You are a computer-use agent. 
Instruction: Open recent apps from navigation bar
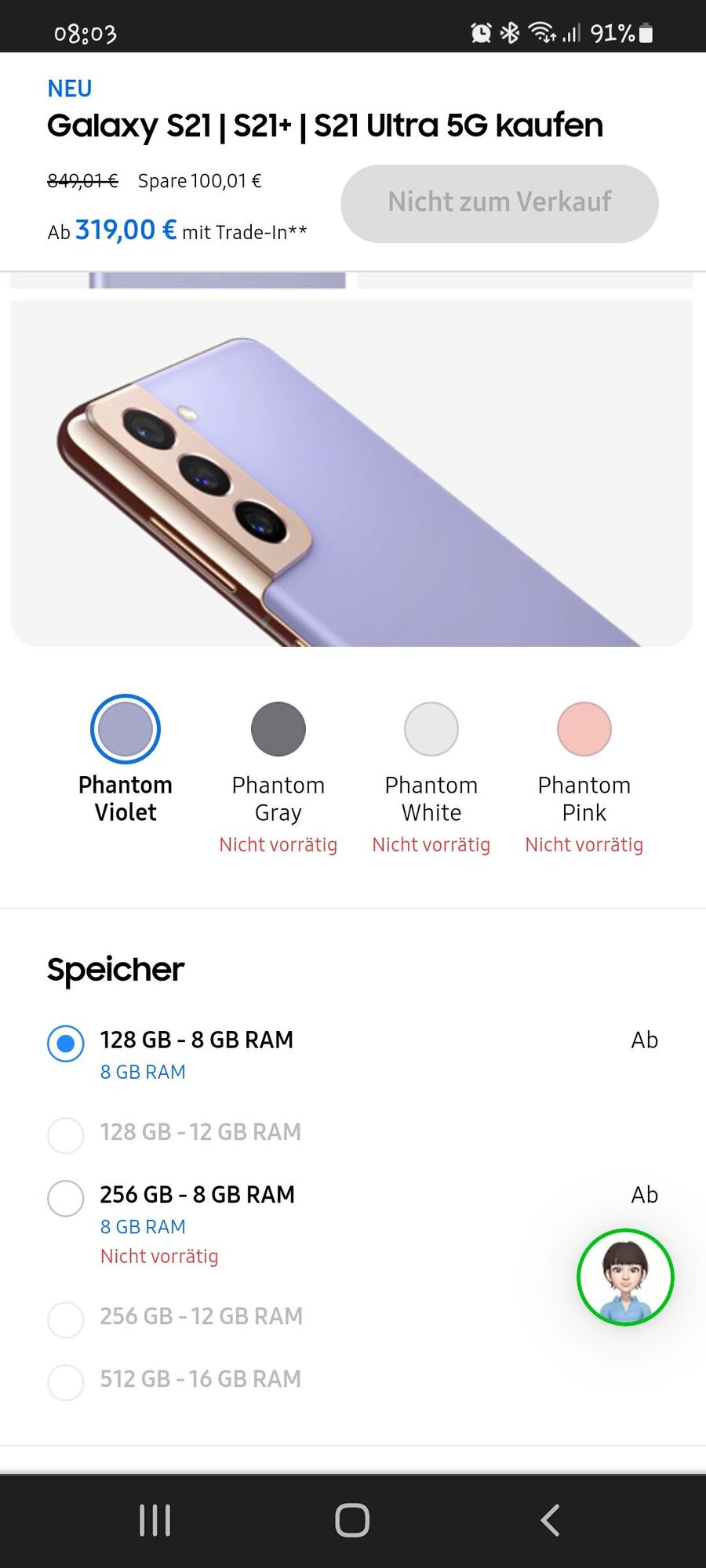pos(155,1520)
